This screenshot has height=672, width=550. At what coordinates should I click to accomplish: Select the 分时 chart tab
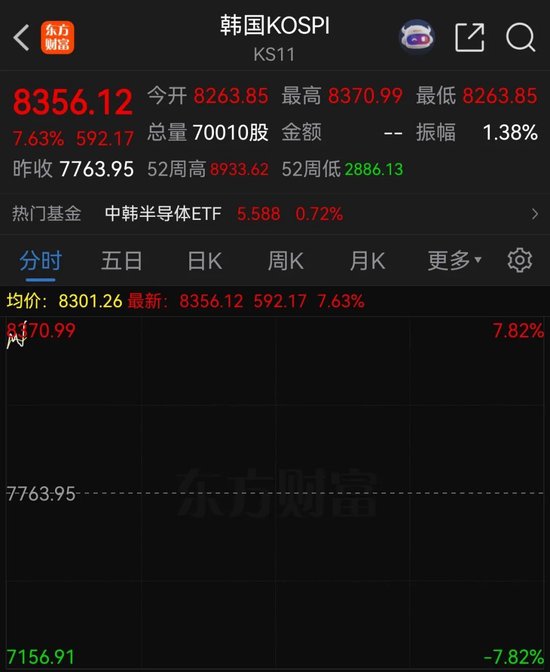tap(41, 261)
